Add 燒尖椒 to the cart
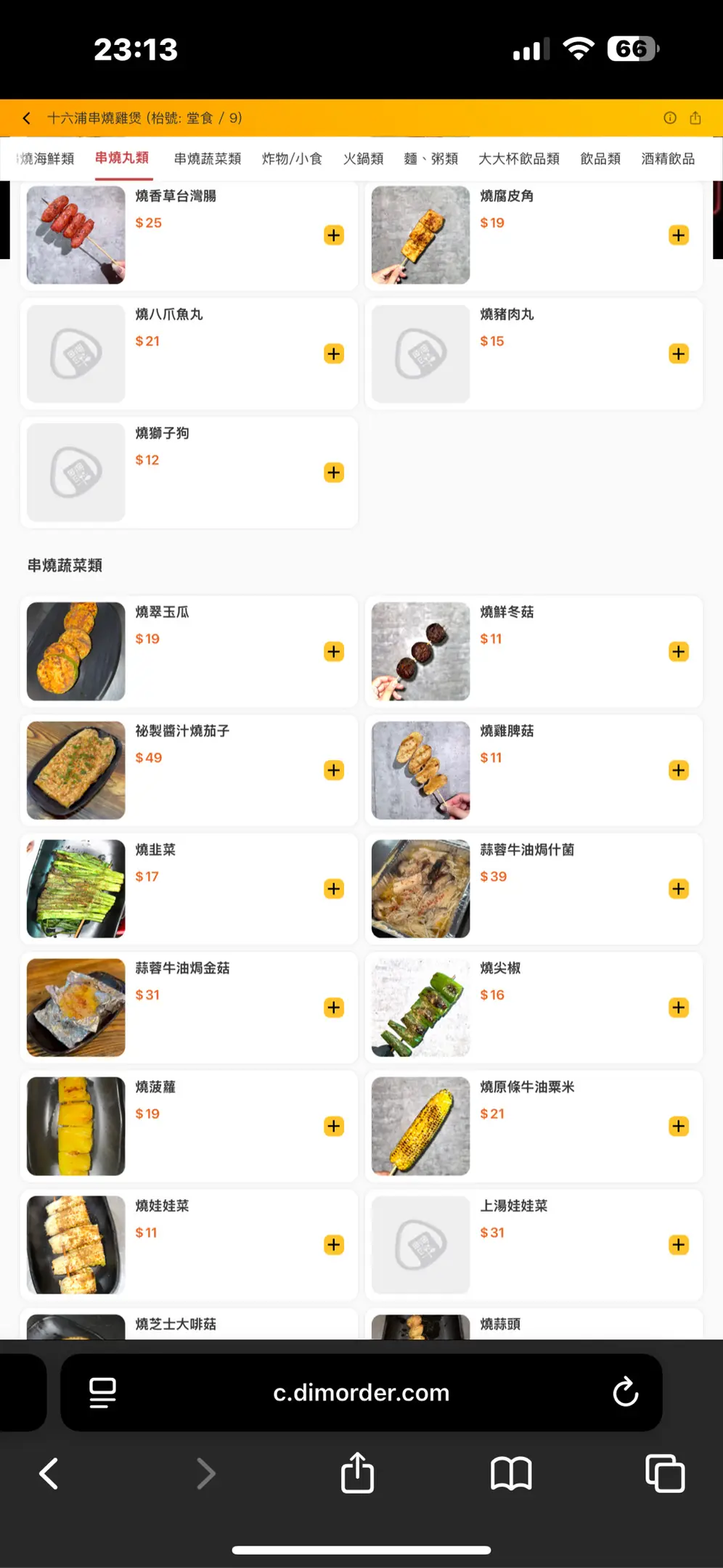The image size is (723, 1568). point(679,1008)
